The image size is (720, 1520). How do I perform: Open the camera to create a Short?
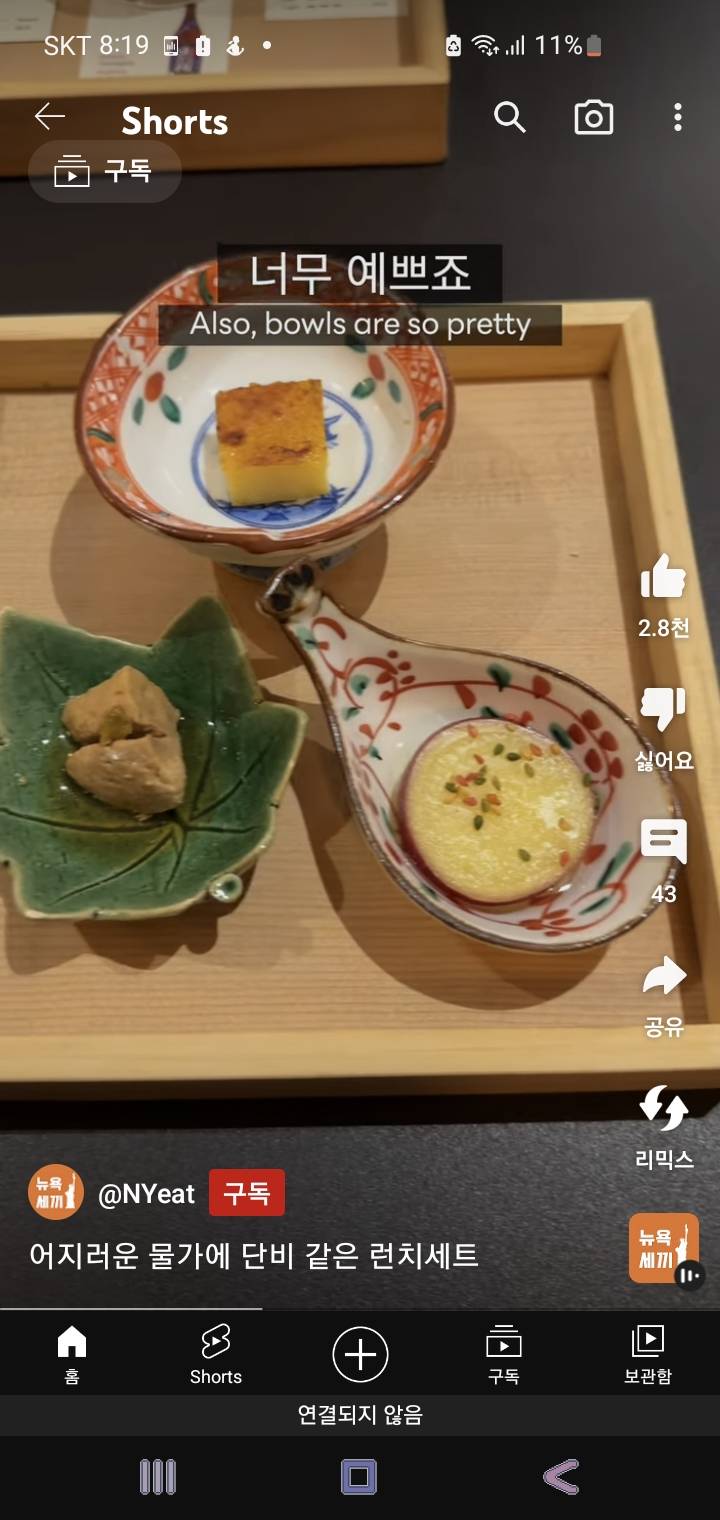(x=593, y=118)
